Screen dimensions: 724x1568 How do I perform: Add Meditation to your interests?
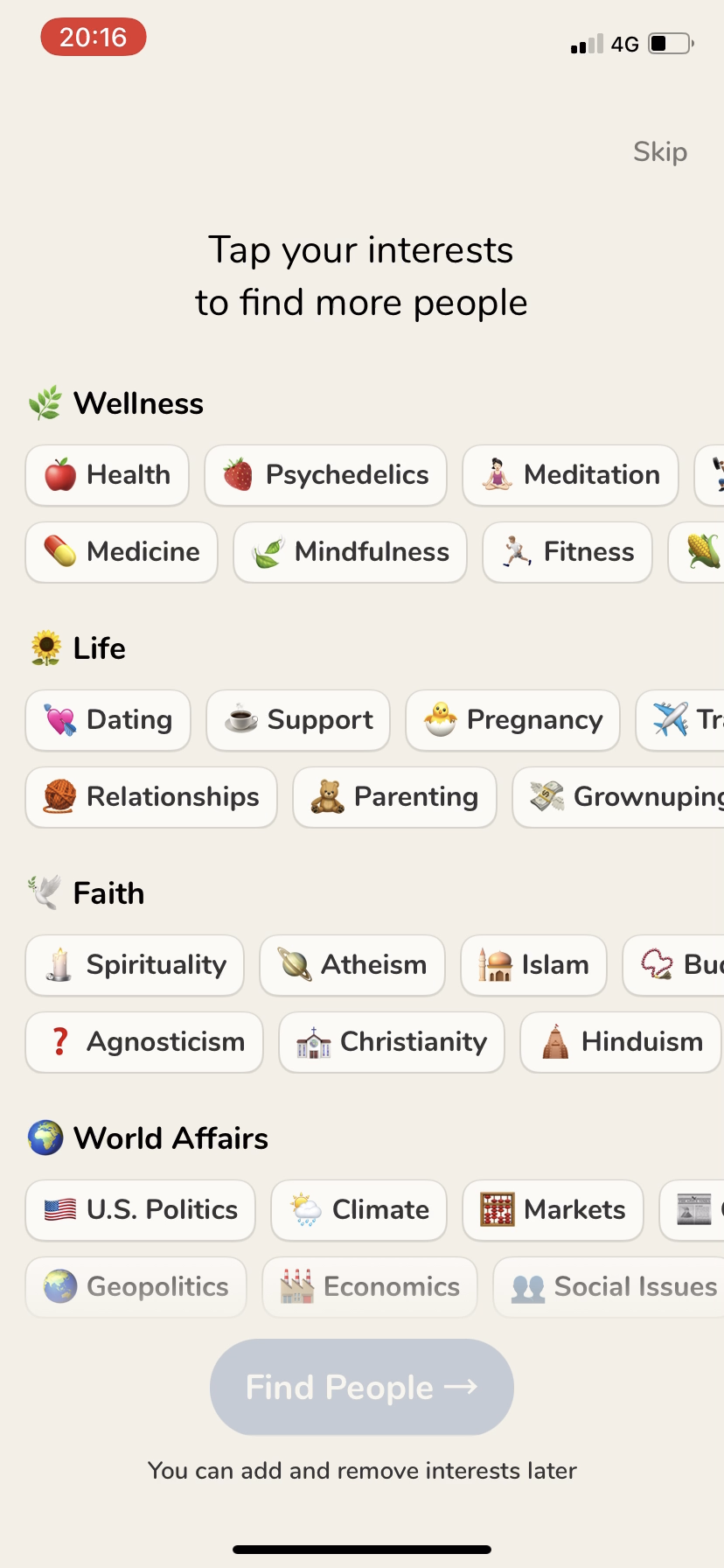click(x=570, y=475)
